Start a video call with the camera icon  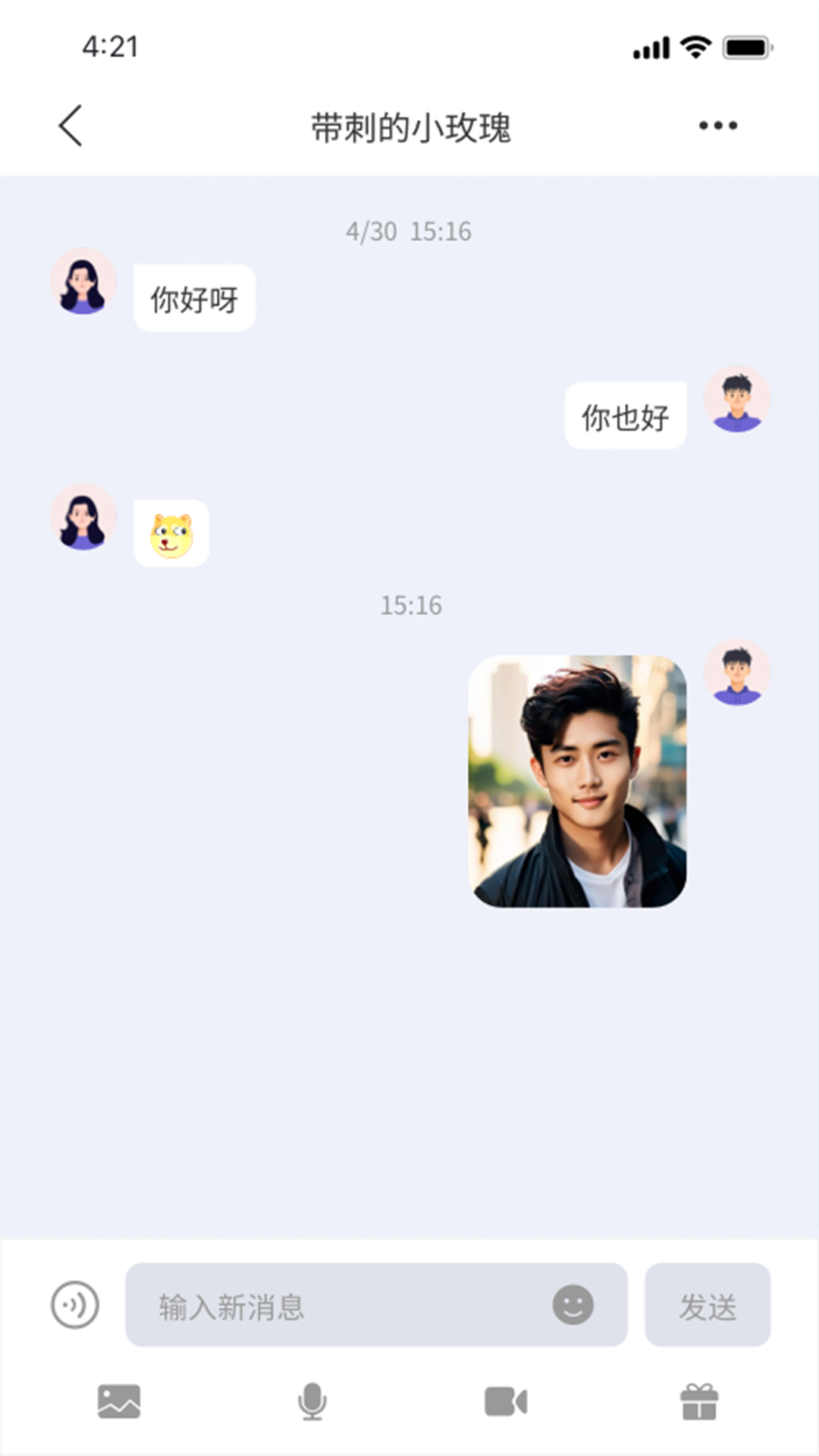507,1401
